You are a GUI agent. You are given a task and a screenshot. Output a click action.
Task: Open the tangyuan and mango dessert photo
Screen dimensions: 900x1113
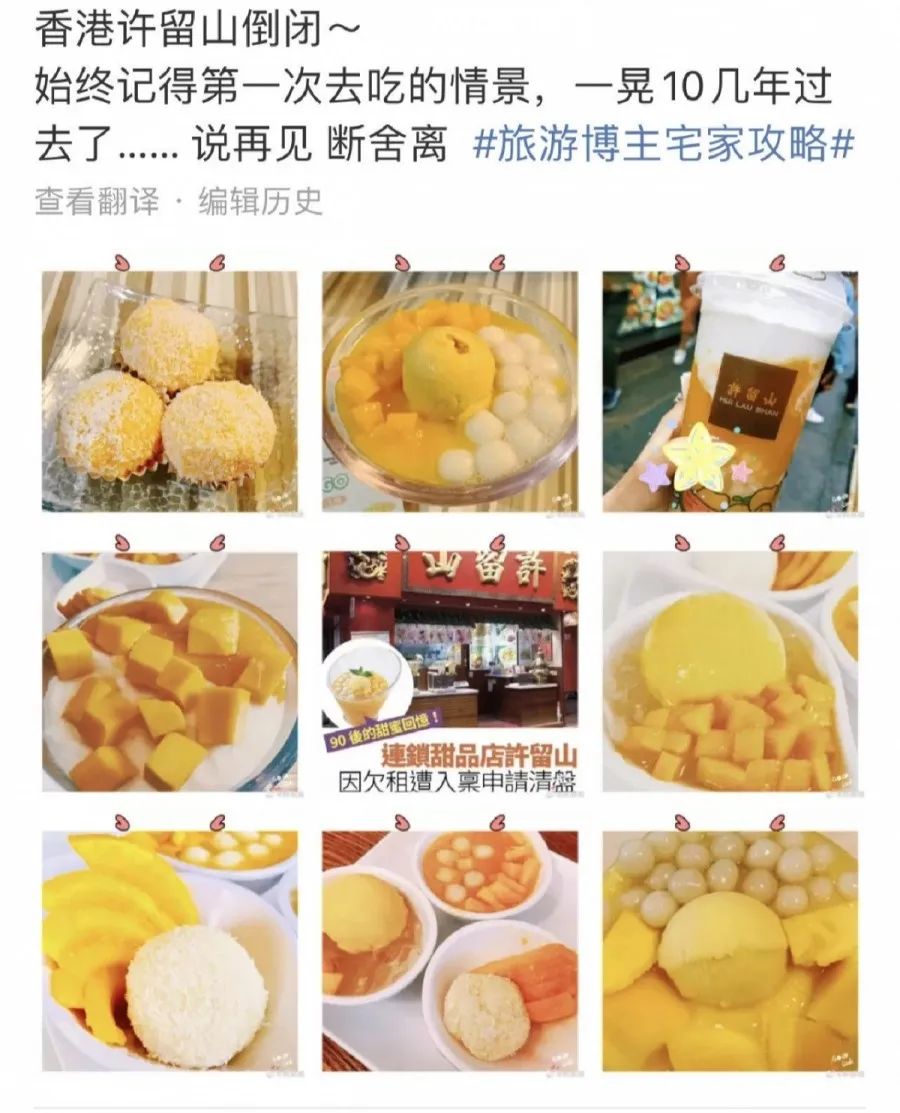[735, 950]
